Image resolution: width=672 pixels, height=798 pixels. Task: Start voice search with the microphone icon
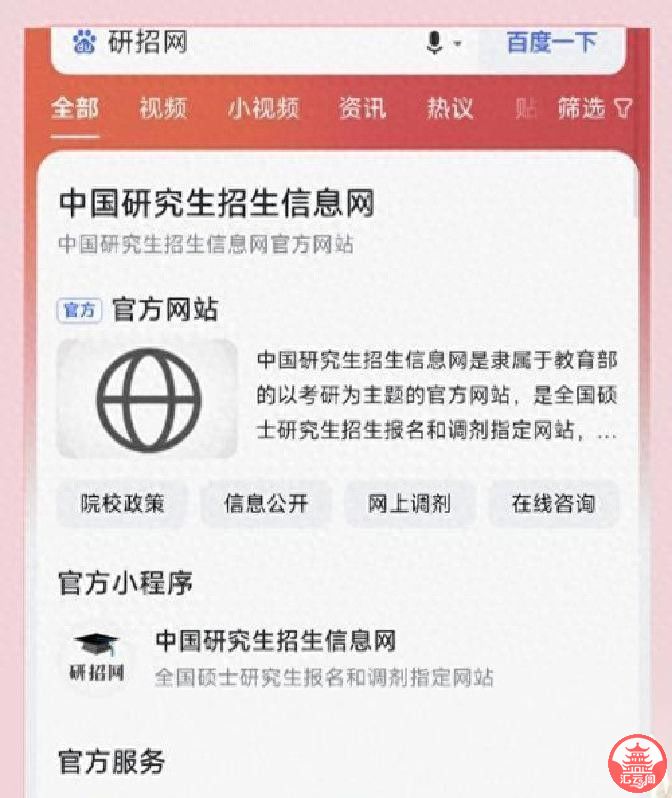[435, 43]
